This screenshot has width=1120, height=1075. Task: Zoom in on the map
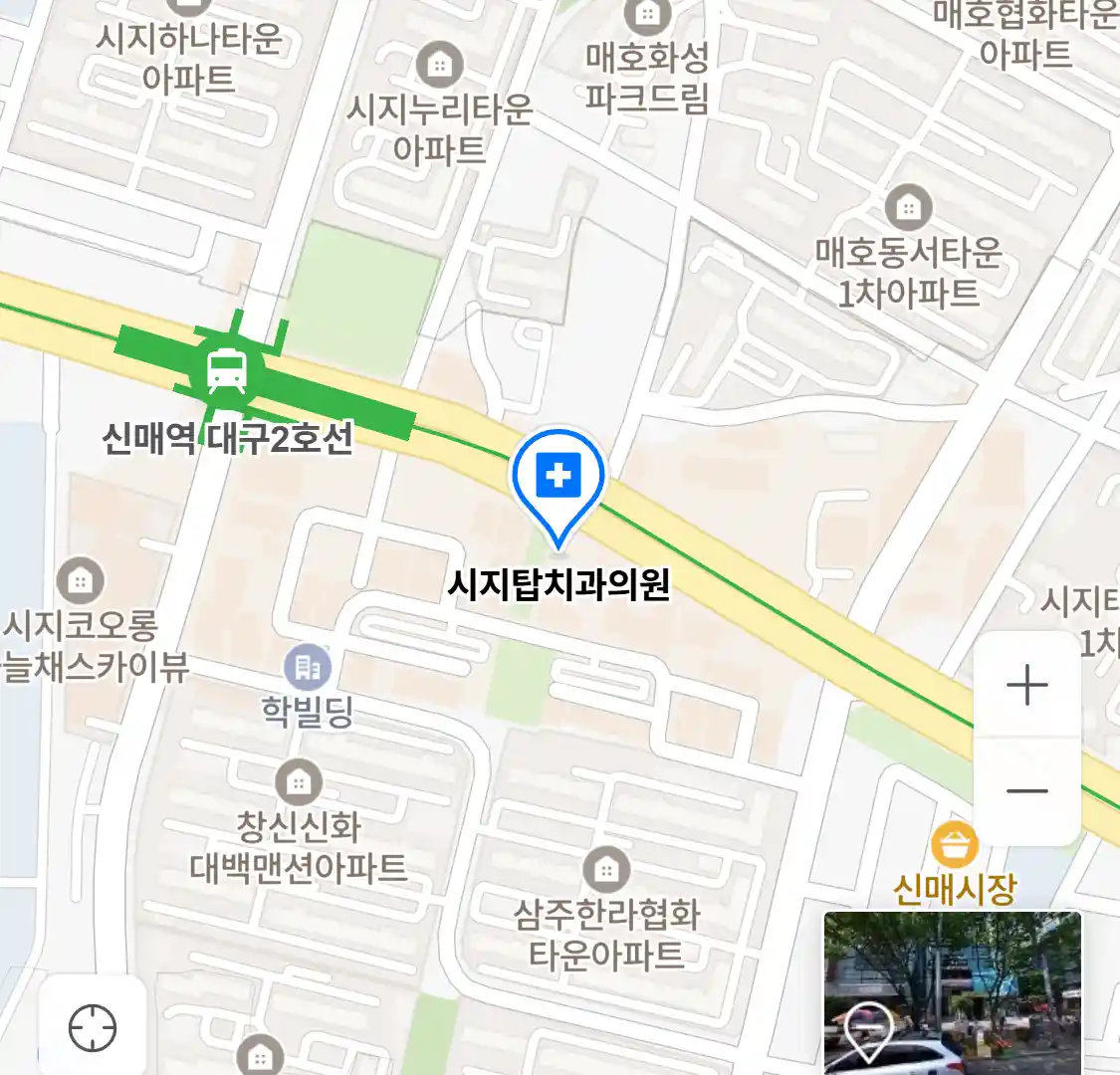tap(1026, 686)
